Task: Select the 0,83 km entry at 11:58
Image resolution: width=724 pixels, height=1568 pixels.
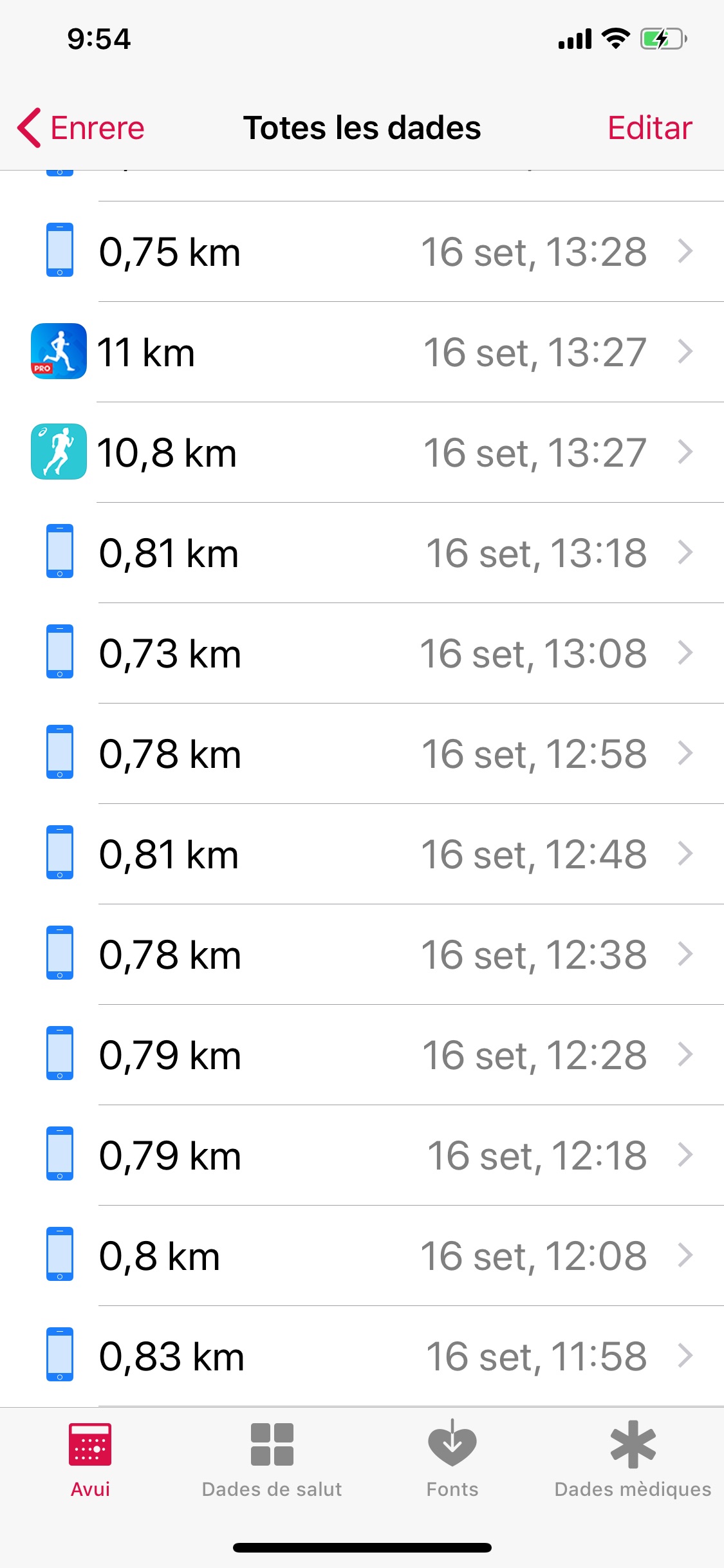Action: [x=362, y=1356]
